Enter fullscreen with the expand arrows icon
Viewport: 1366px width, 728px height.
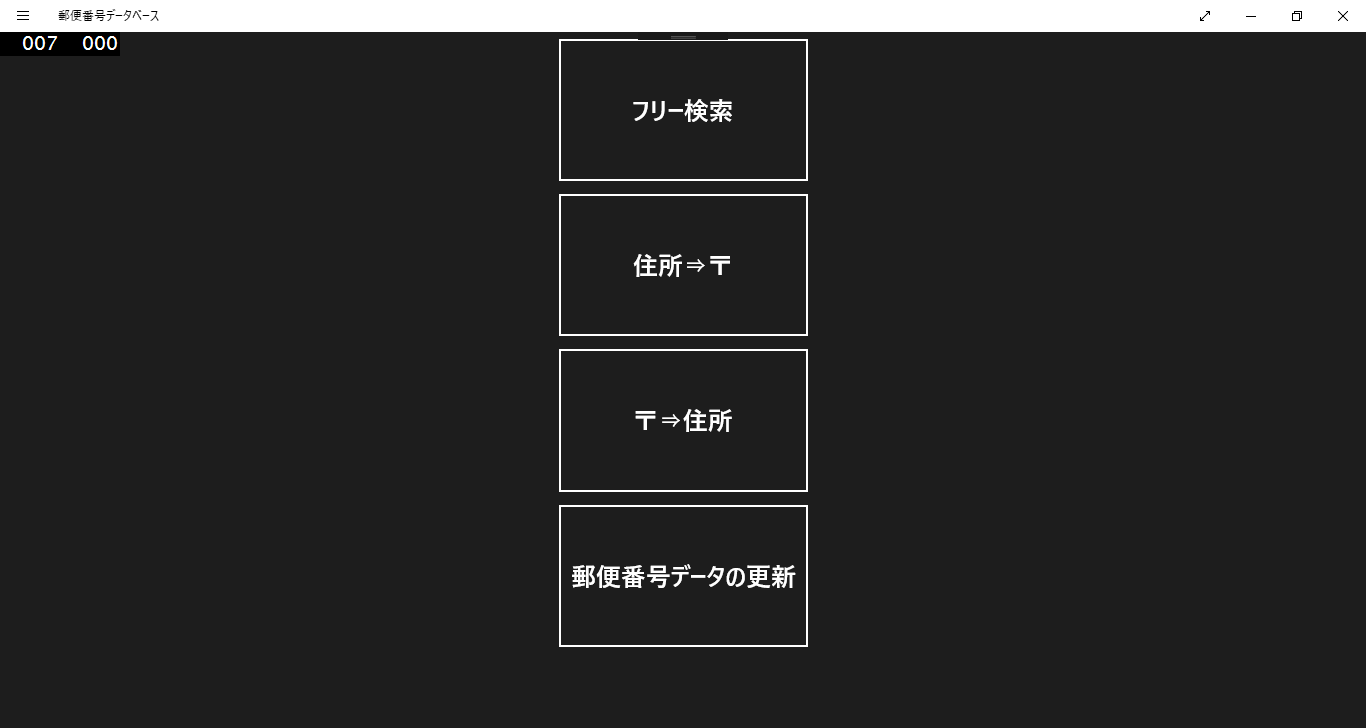(x=1205, y=16)
